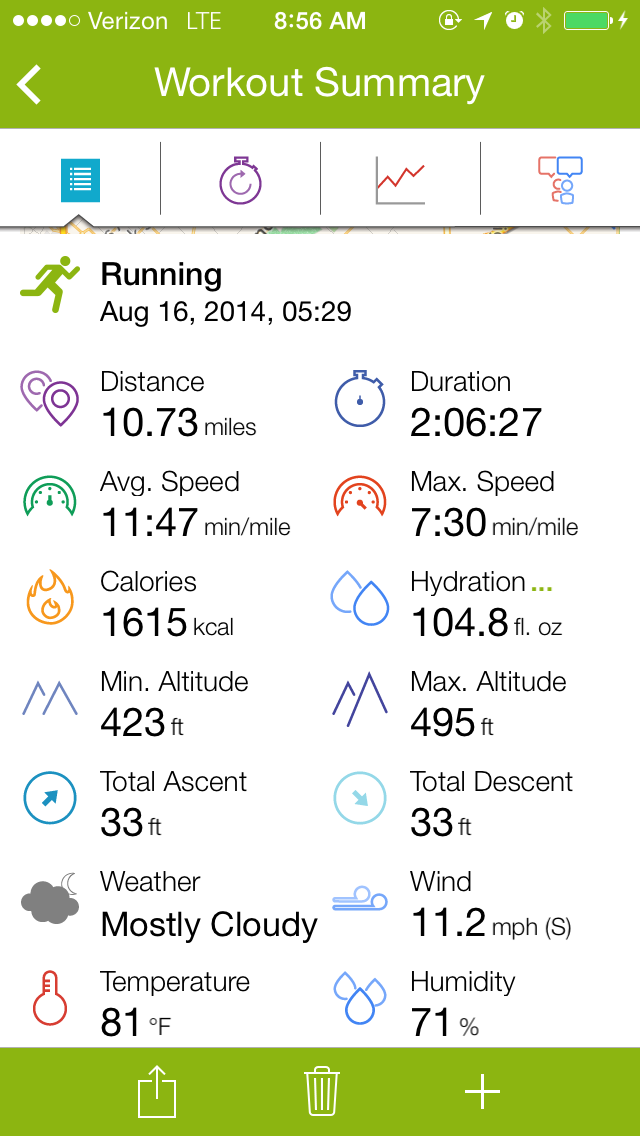Delete this workout with the trash icon
Screen dimensions: 640x1136
point(322,1091)
